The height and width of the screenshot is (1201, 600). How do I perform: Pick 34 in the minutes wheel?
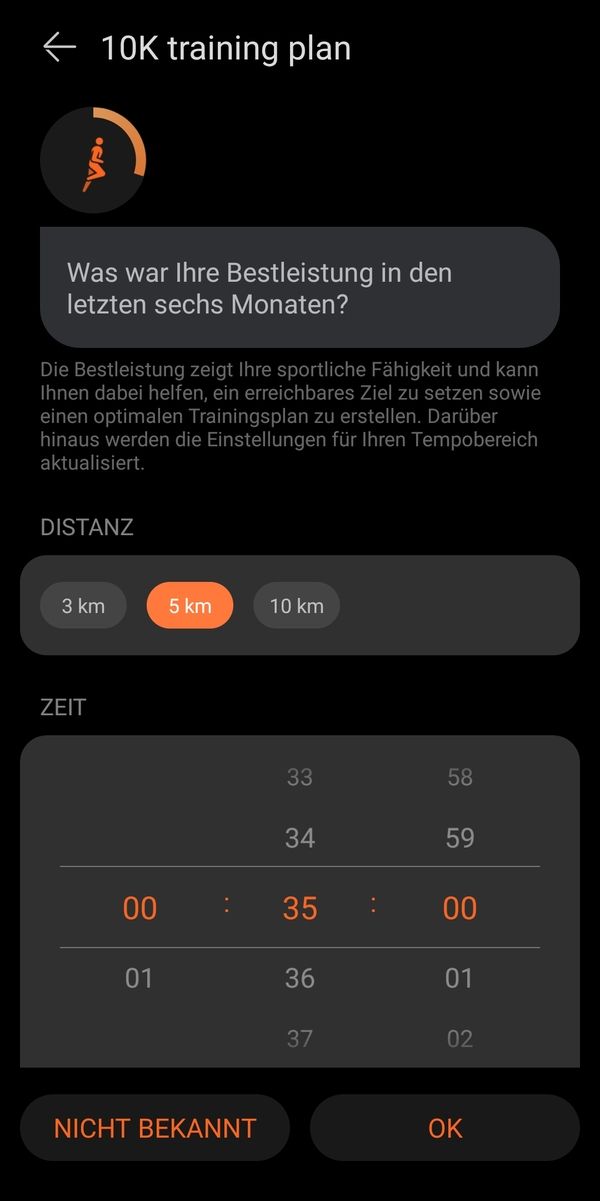coord(300,838)
